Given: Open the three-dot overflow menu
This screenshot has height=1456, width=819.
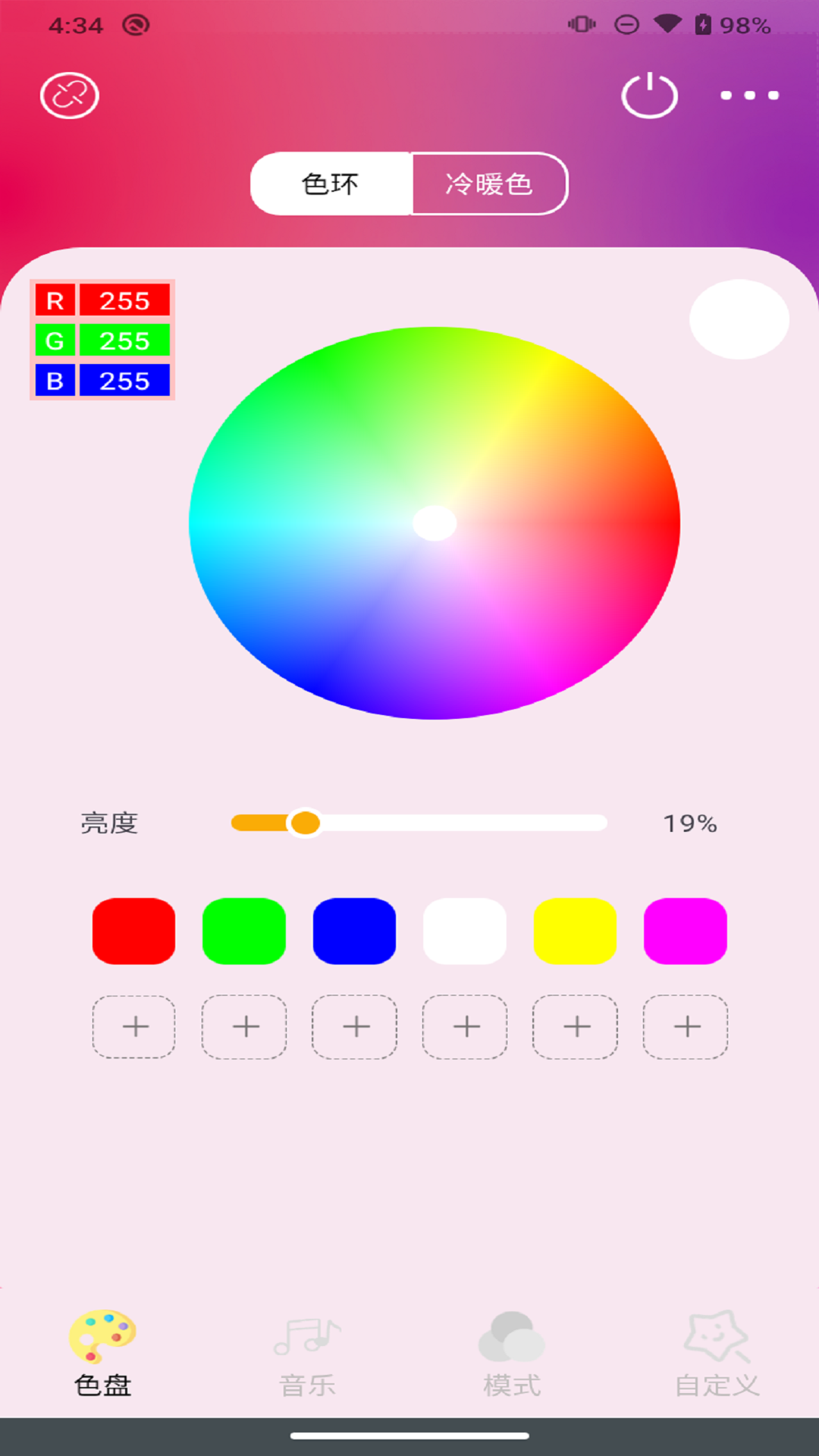Looking at the screenshot, I should [749, 96].
